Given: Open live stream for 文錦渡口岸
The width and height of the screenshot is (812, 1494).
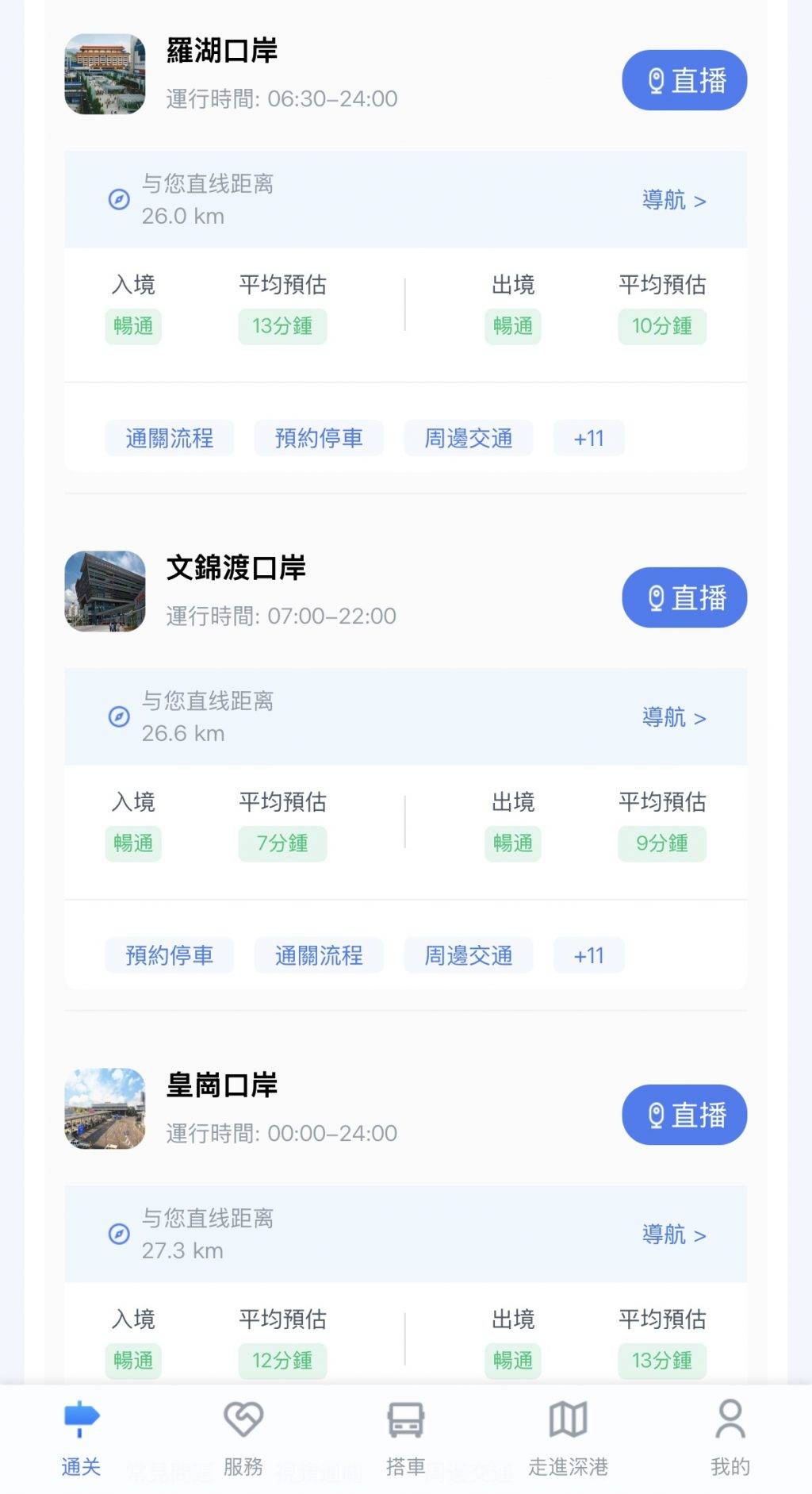Looking at the screenshot, I should [684, 597].
